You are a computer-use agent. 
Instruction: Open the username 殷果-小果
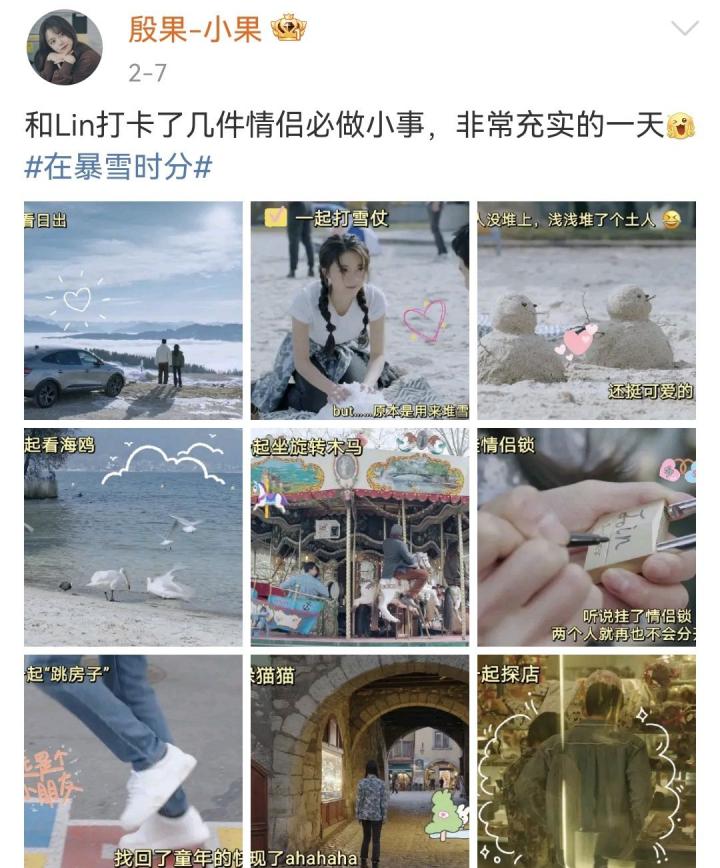(x=194, y=29)
